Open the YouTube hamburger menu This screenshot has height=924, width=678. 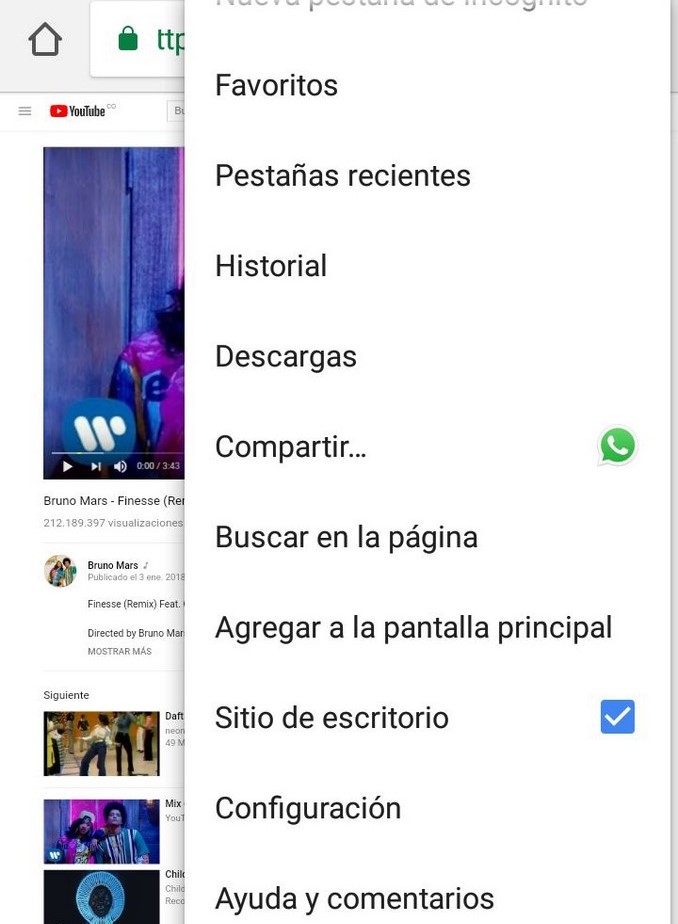tap(25, 111)
